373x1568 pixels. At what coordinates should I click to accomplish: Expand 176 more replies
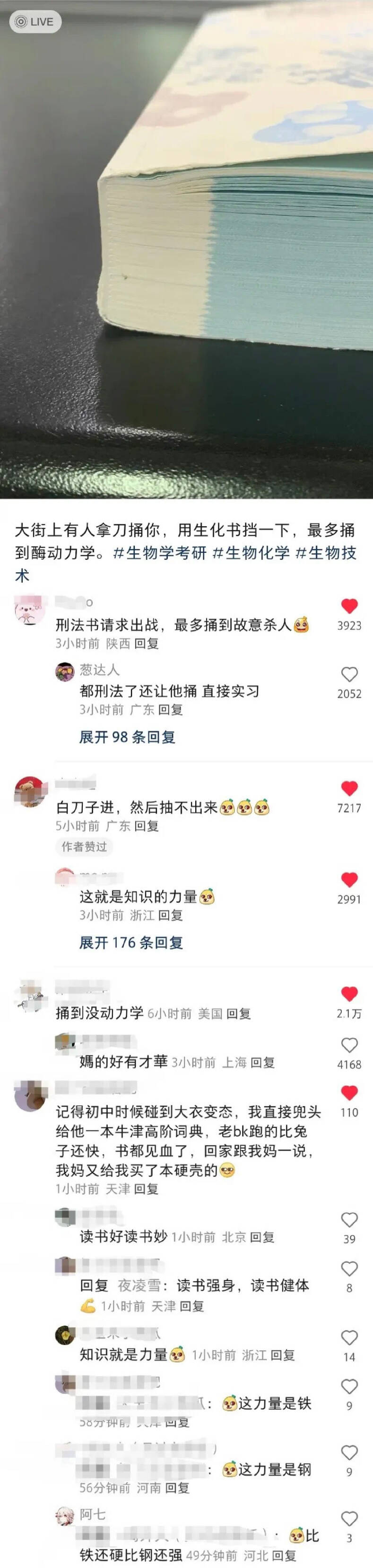pyautogui.click(x=131, y=943)
